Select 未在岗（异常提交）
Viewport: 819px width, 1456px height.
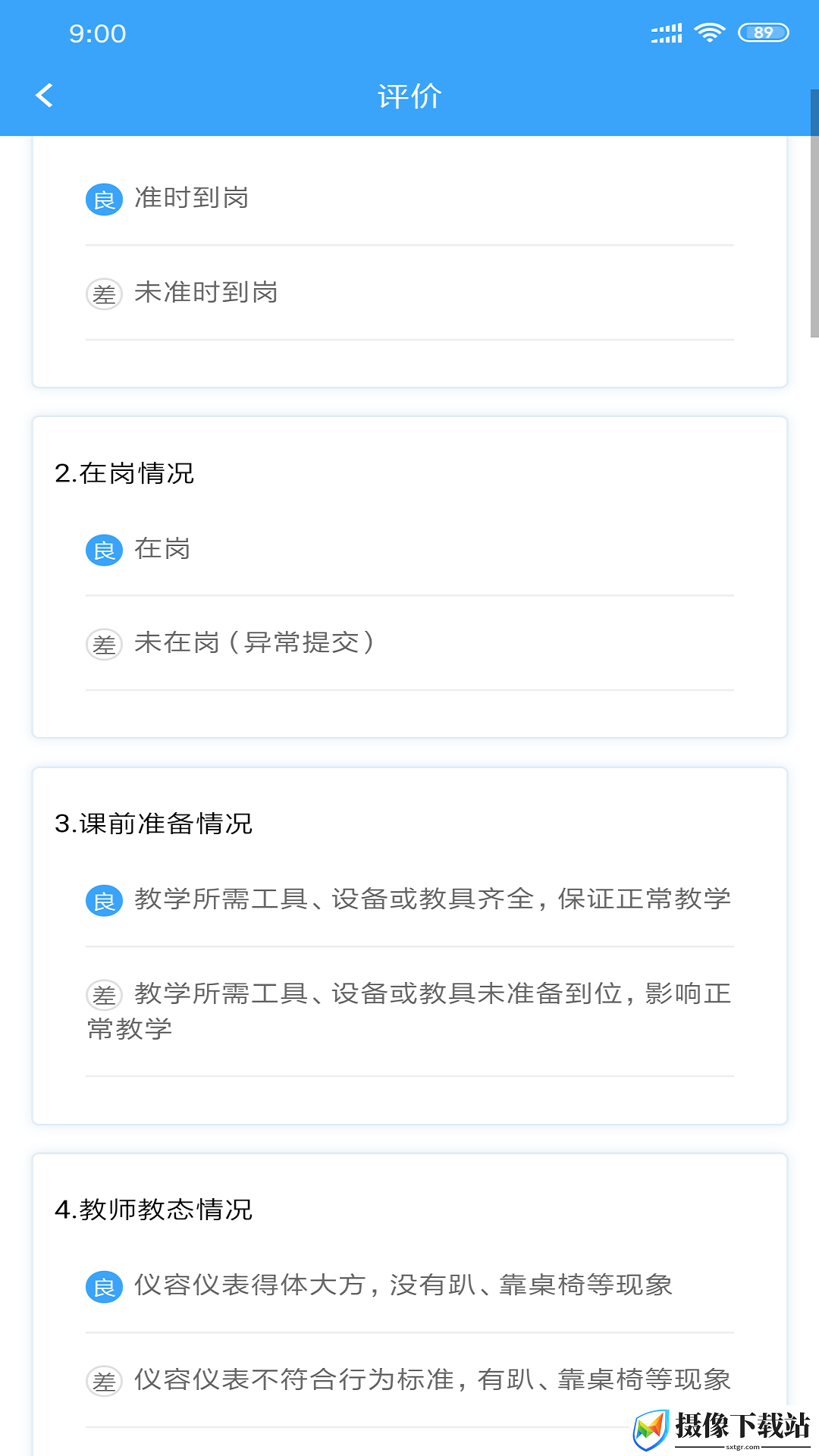click(x=409, y=644)
